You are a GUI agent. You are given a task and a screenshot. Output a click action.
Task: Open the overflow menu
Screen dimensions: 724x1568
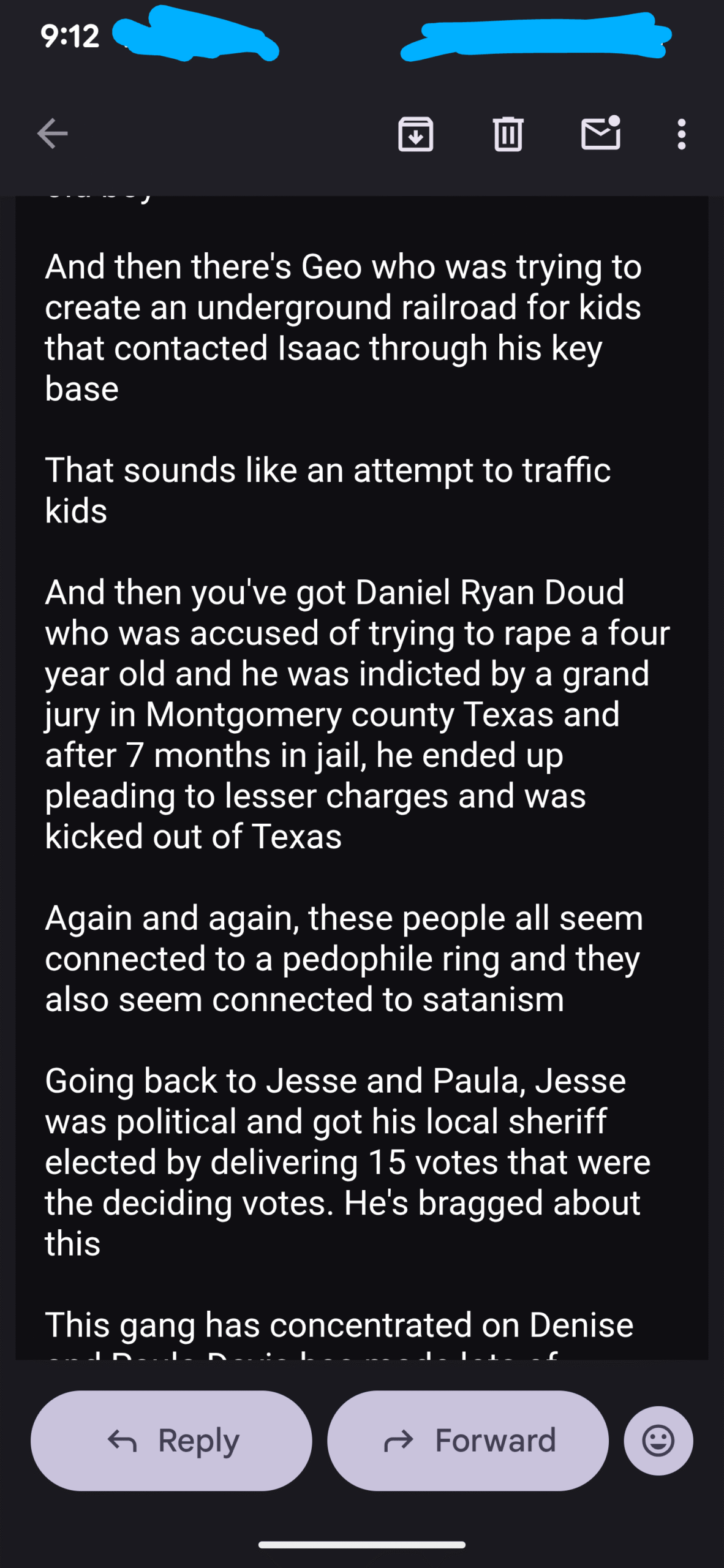pos(681,134)
